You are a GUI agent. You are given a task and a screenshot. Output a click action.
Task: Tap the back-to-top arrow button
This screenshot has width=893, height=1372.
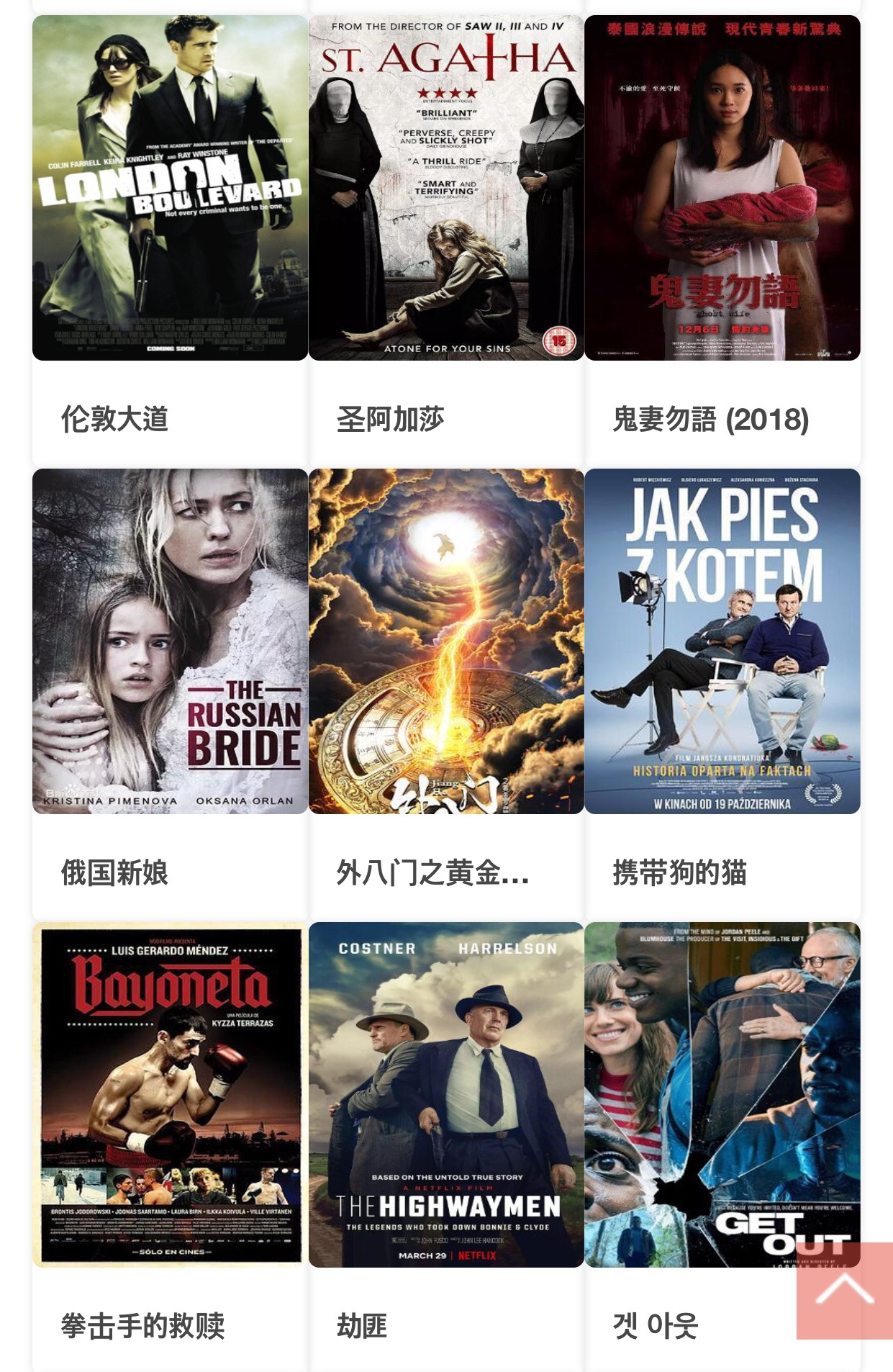coord(845,1291)
